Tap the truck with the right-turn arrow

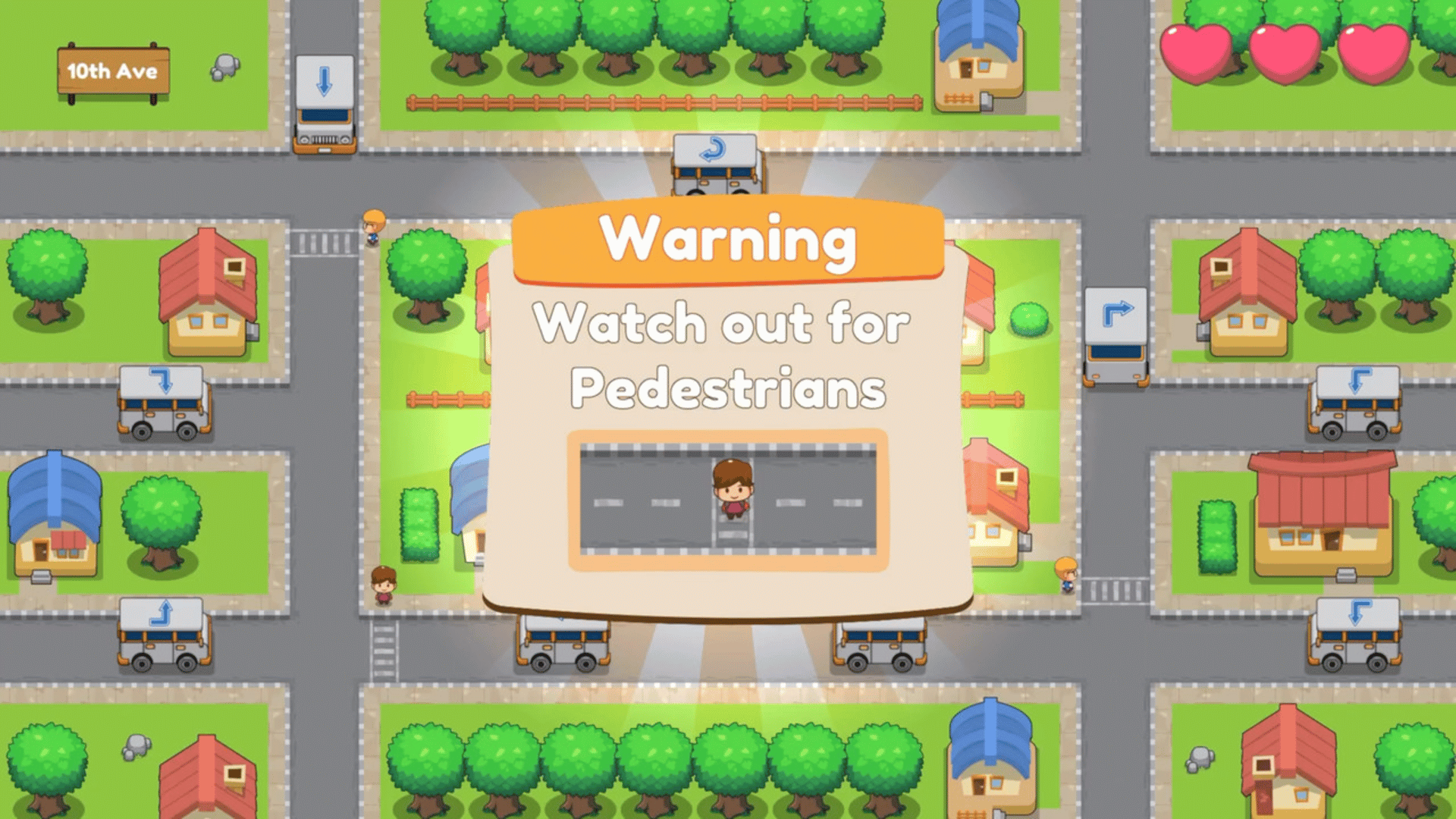coord(1115,335)
